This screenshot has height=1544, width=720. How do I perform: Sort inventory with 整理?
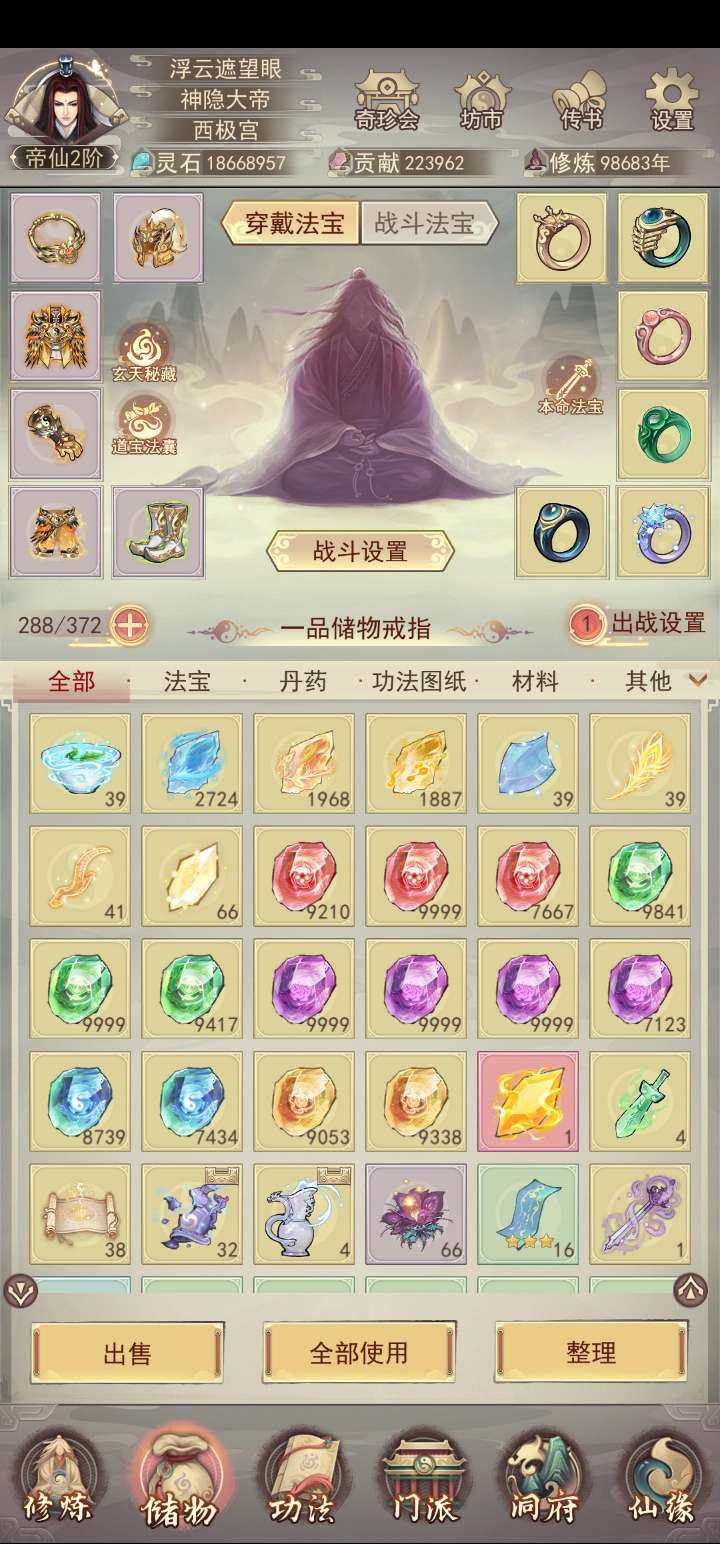point(591,1353)
